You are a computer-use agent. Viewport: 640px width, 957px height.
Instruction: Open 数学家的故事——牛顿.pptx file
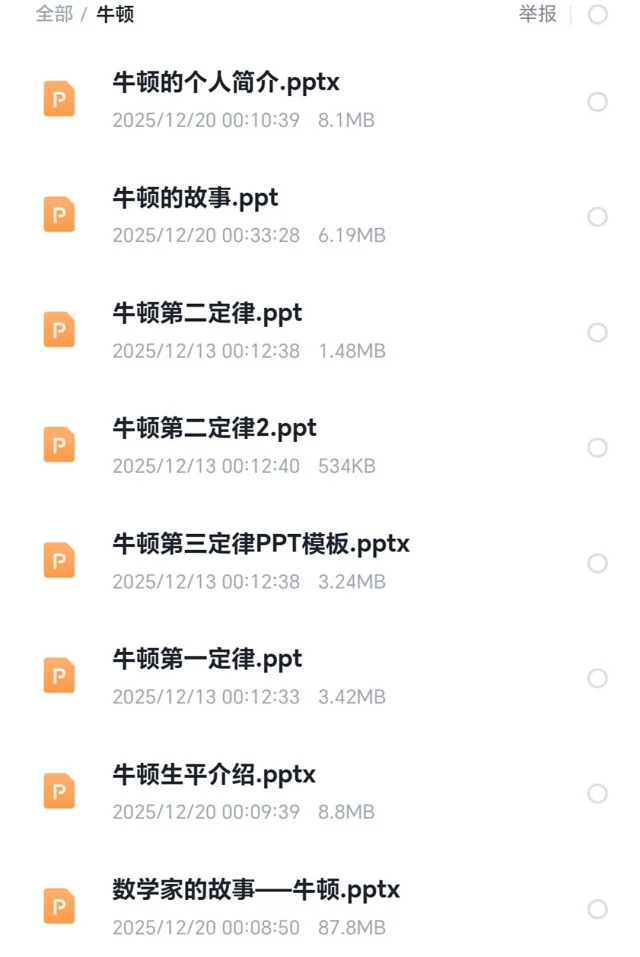(256, 889)
